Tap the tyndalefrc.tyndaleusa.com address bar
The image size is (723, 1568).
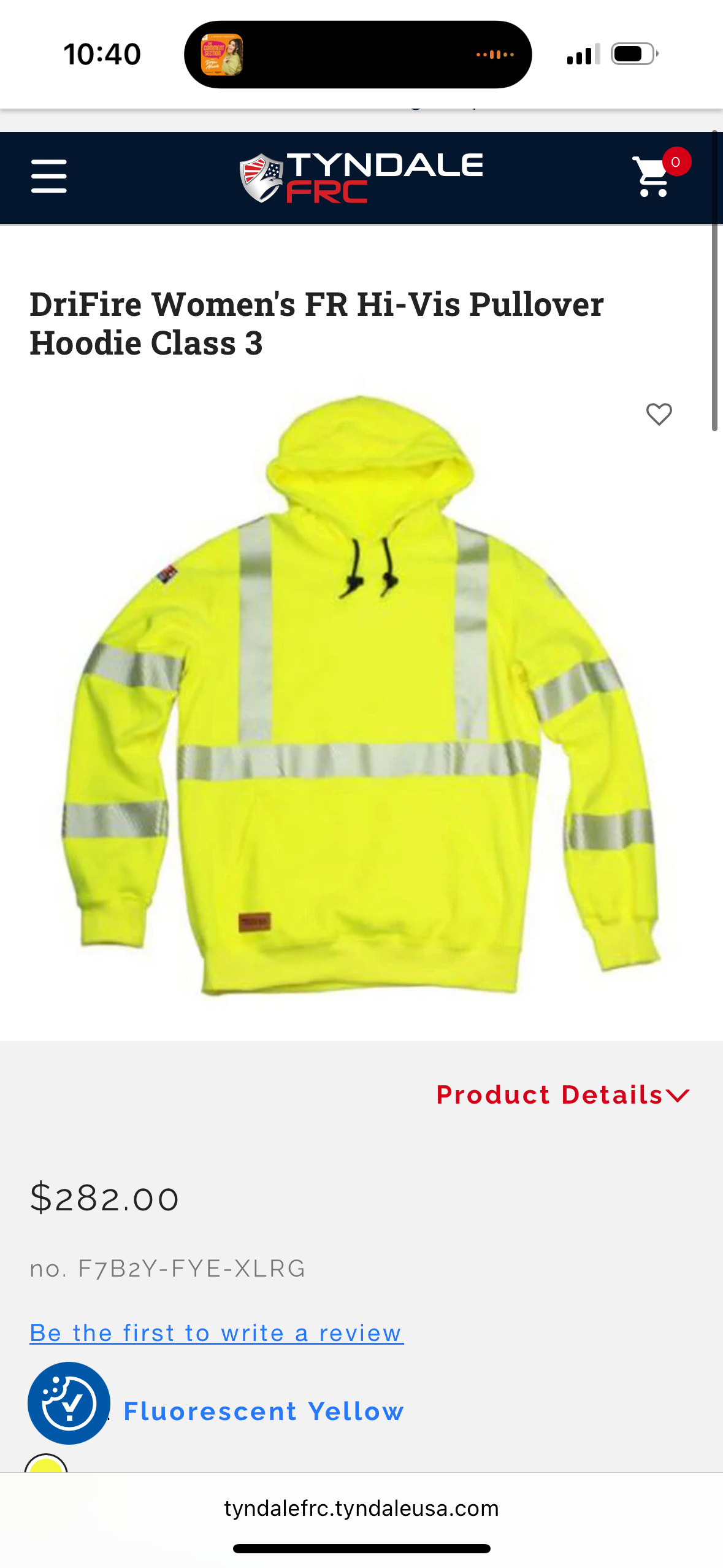pos(361,1508)
